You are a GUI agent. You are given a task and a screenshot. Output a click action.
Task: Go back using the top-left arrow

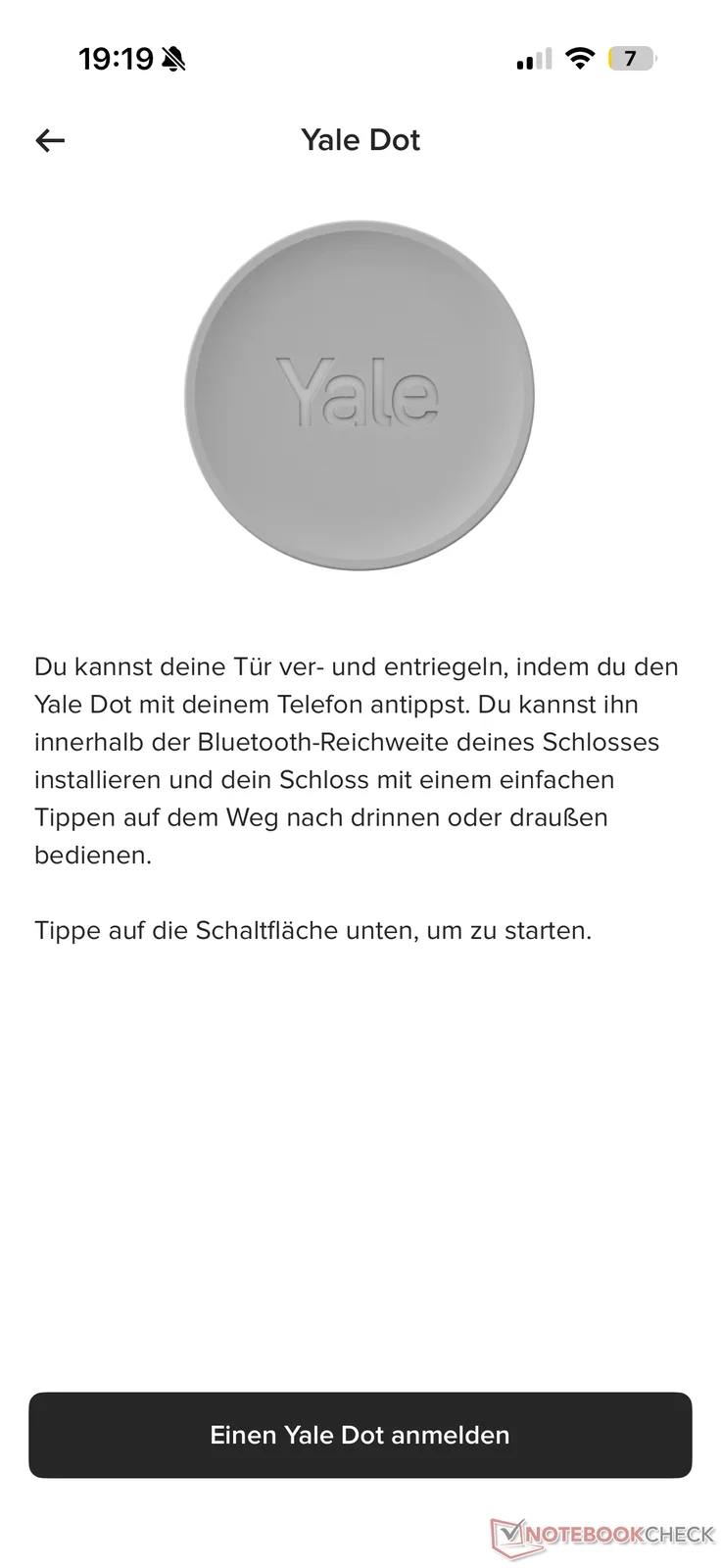tap(50, 141)
